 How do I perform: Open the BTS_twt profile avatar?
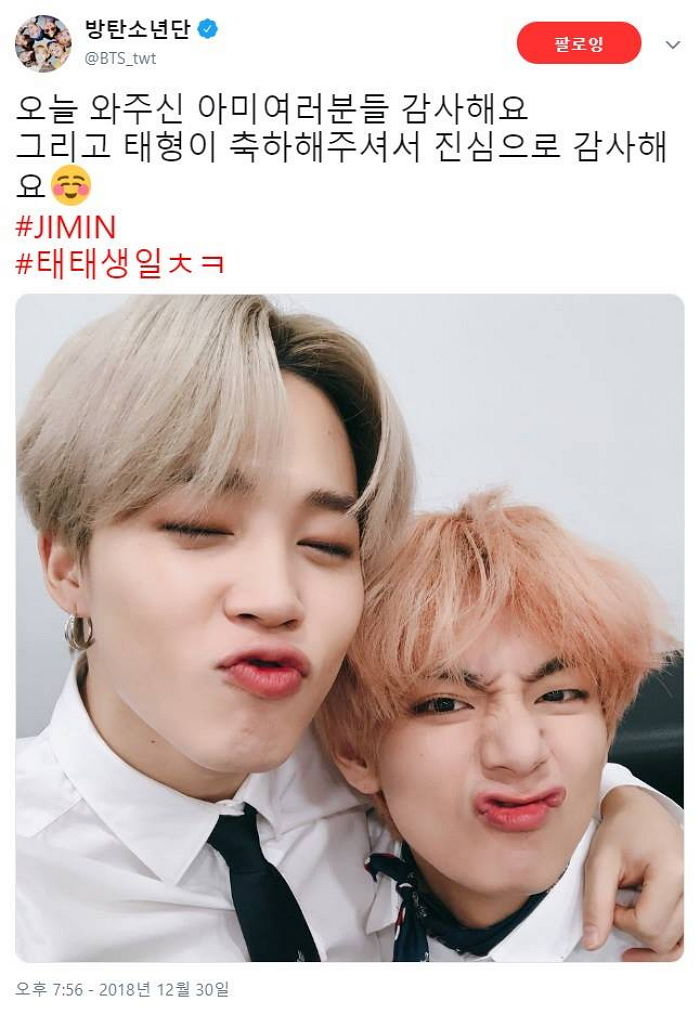pyautogui.click(x=43, y=43)
